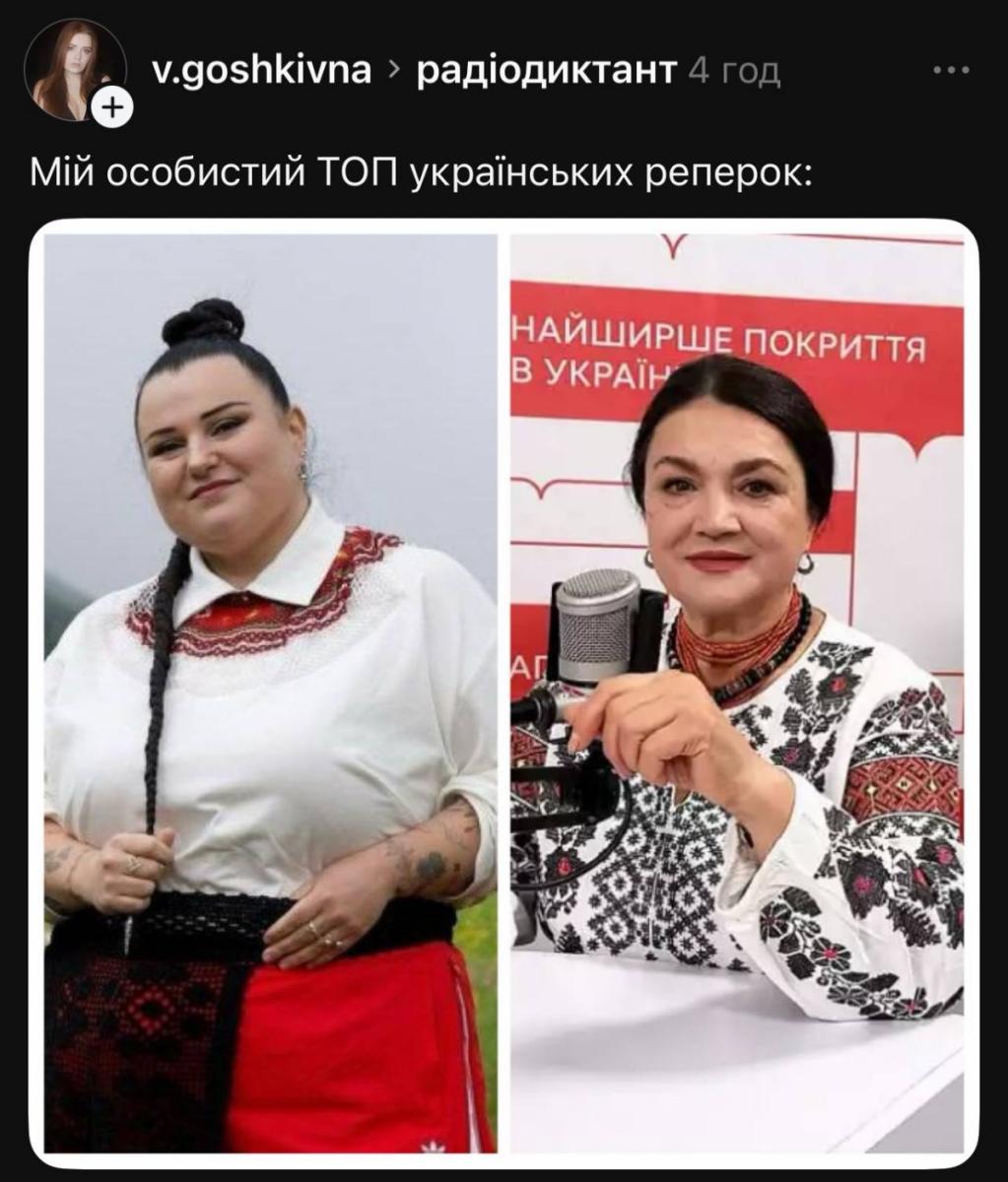Open the left photo in the post
The width and height of the screenshot is (1008, 1182).
270,689
